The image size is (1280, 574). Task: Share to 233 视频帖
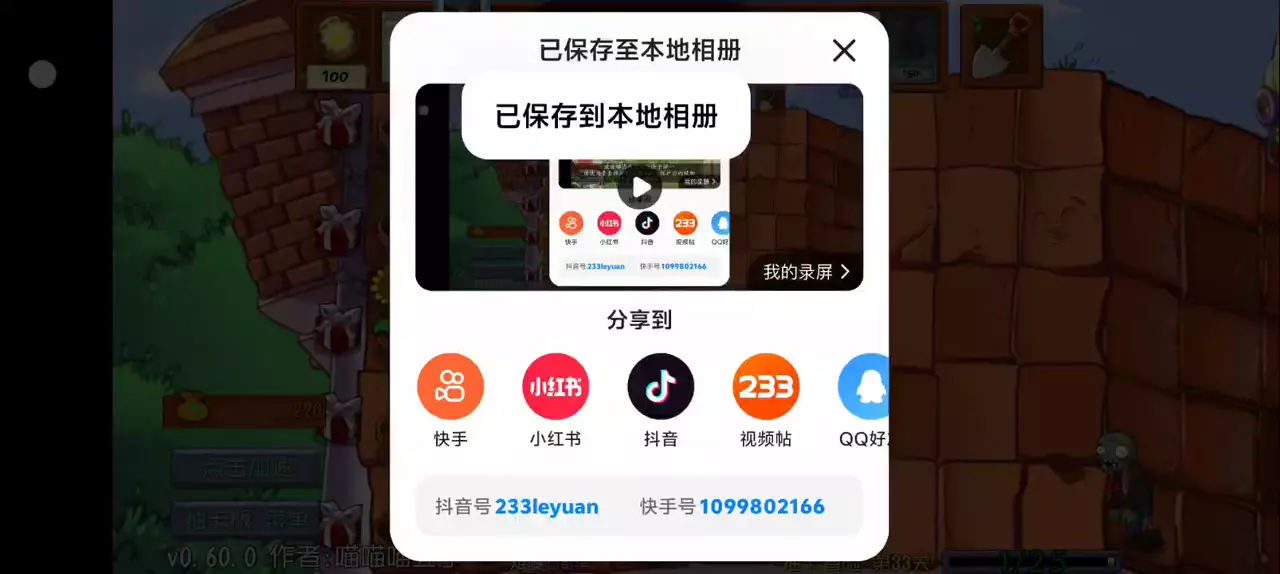[766, 400]
